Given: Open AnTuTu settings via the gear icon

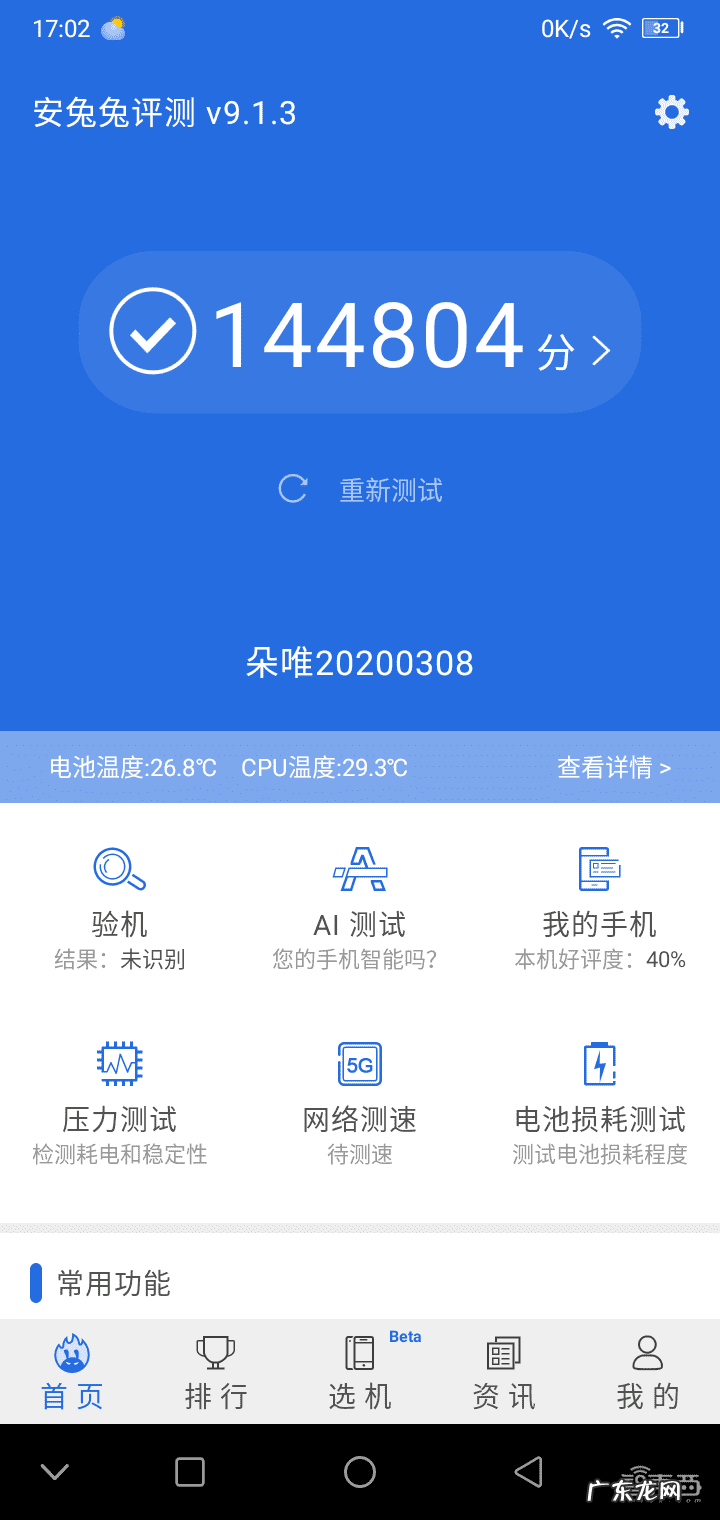Looking at the screenshot, I should (671, 112).
